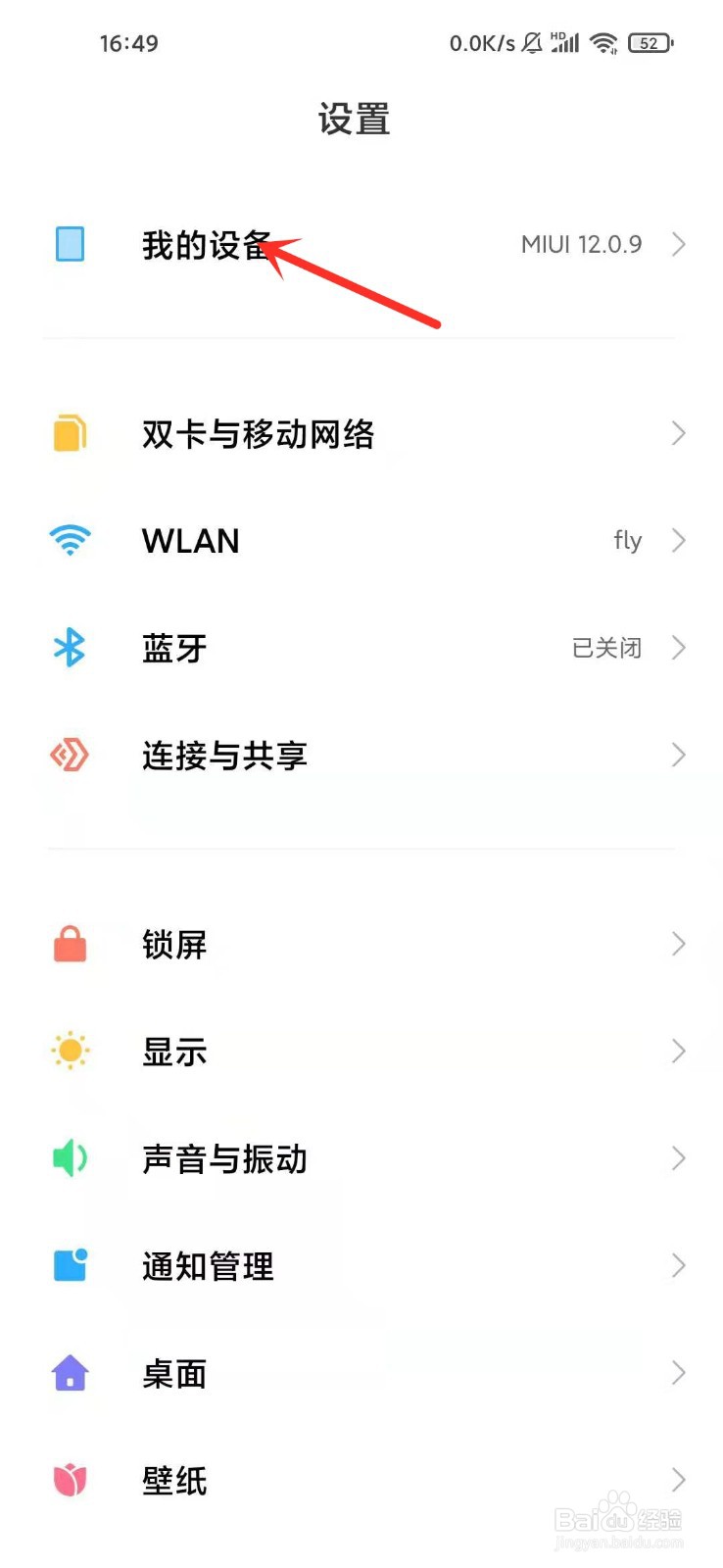
Task: Open 我的设备 (My device) row
Action: 361,244
